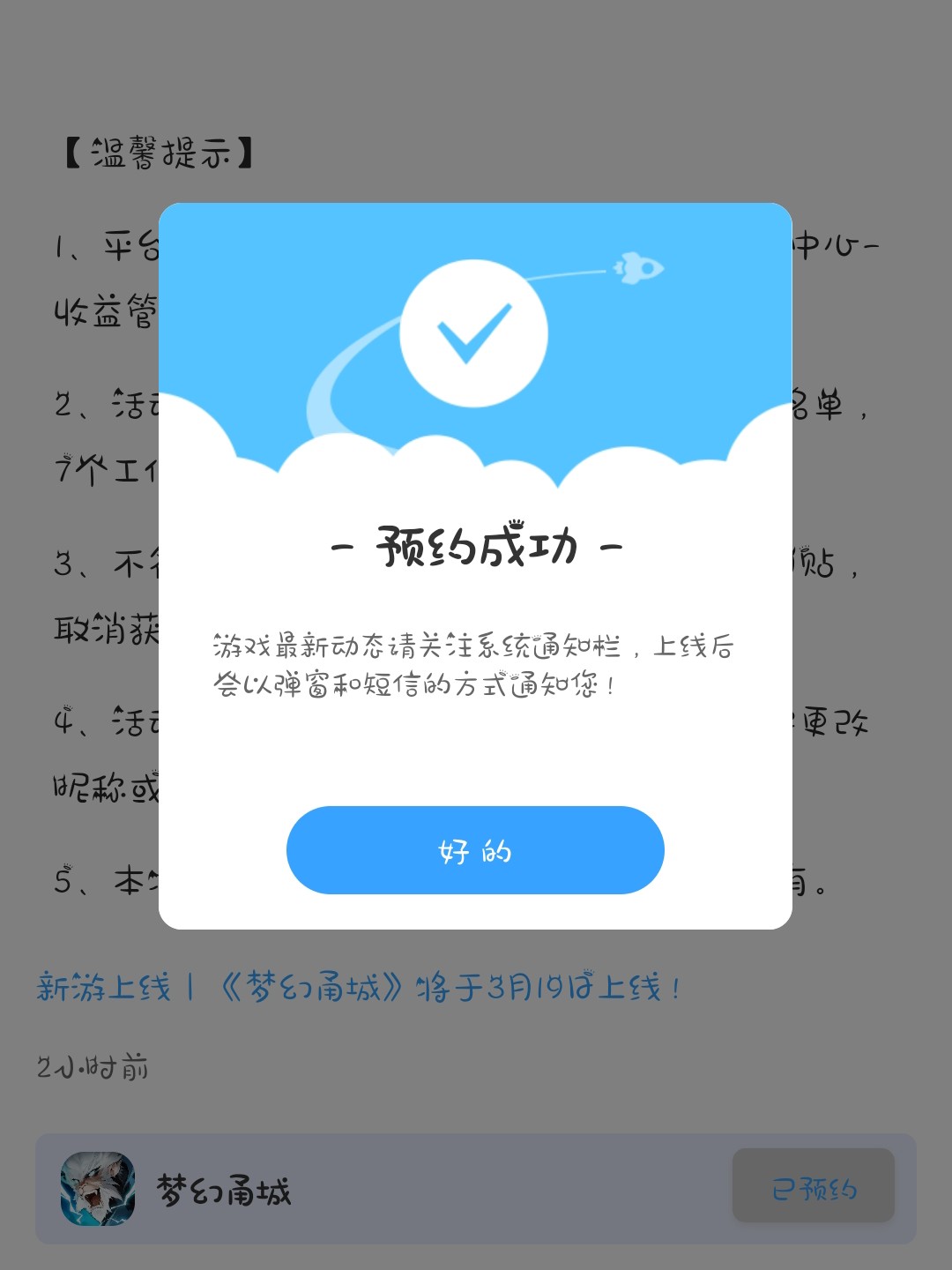Tap the 已预约 button for 梦幻角城
Screen dimensions: 952x1270
click(813, 1188)
